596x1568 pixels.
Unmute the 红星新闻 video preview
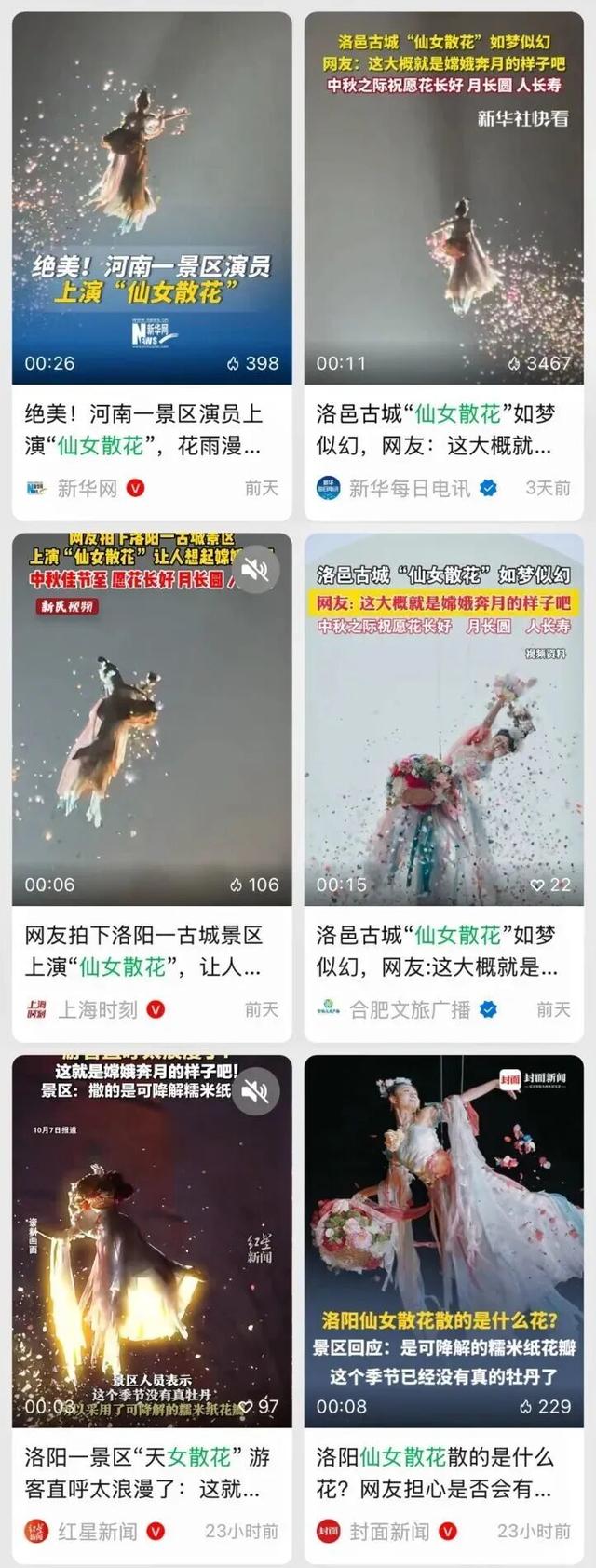pyautogui.click(x=256, y=1091)
